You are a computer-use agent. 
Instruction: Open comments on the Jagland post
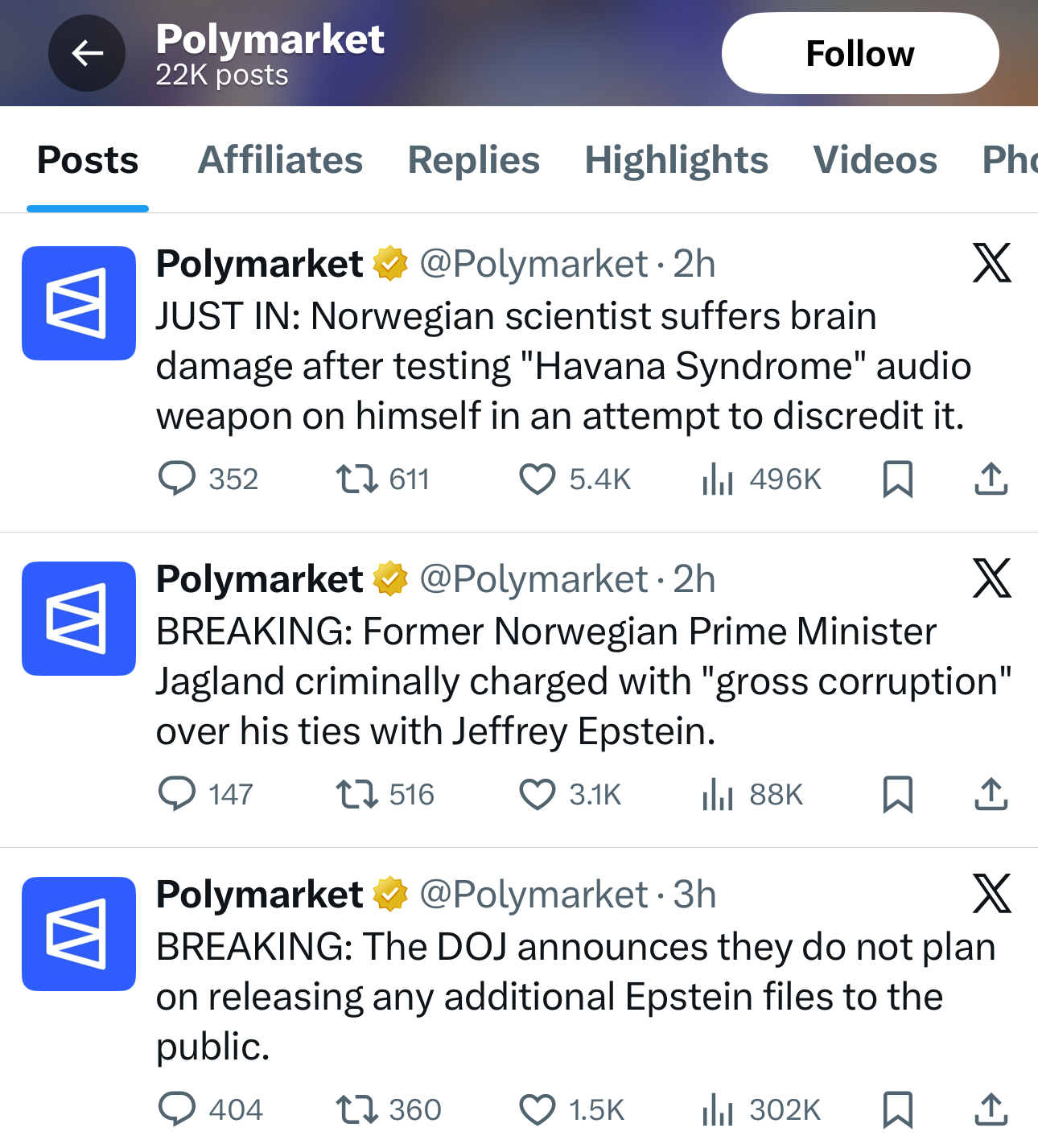click(176, 795)
